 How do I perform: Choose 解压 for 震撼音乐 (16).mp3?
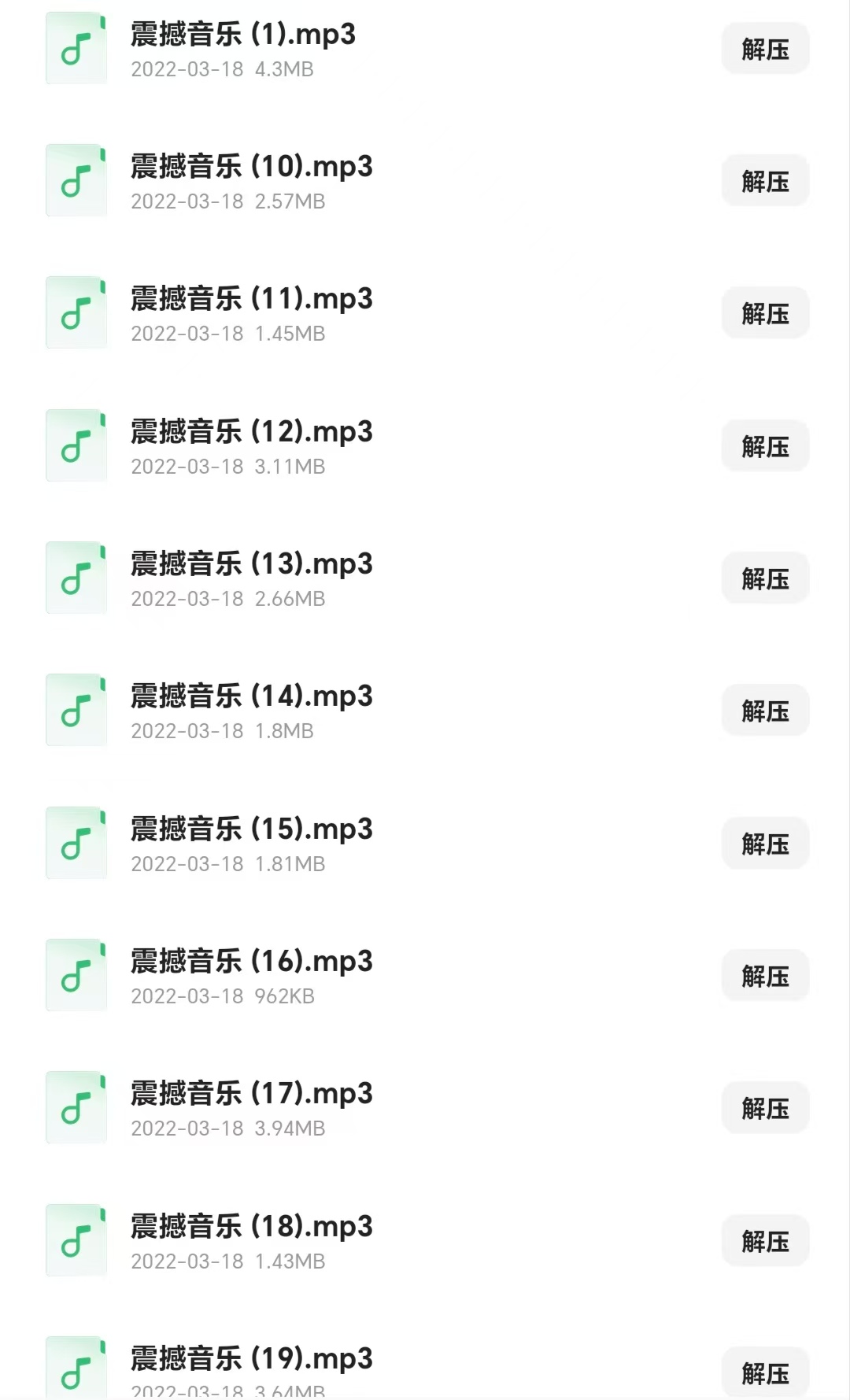point(765,977)
